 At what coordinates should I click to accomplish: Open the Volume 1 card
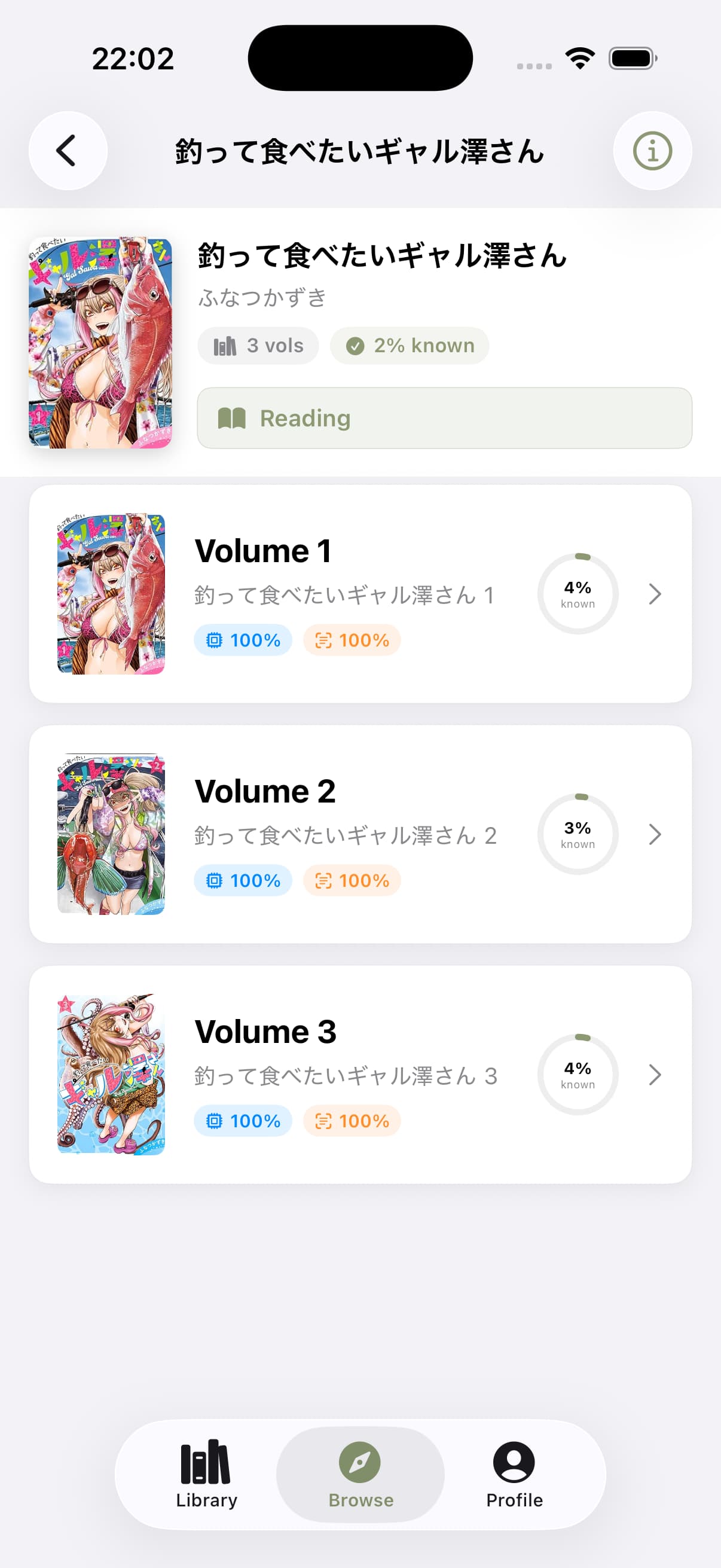tap(360, 593)
